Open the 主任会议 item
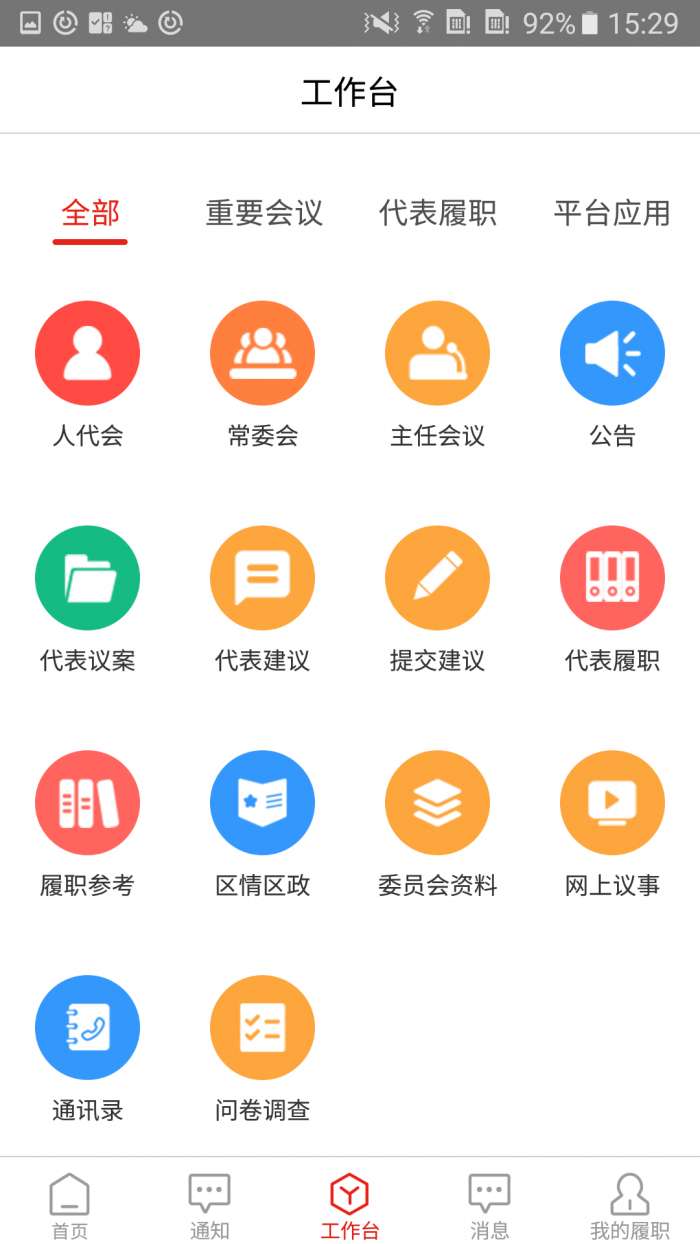Image resolution: width=700 pixels, height=1244 pixels. 437,353
